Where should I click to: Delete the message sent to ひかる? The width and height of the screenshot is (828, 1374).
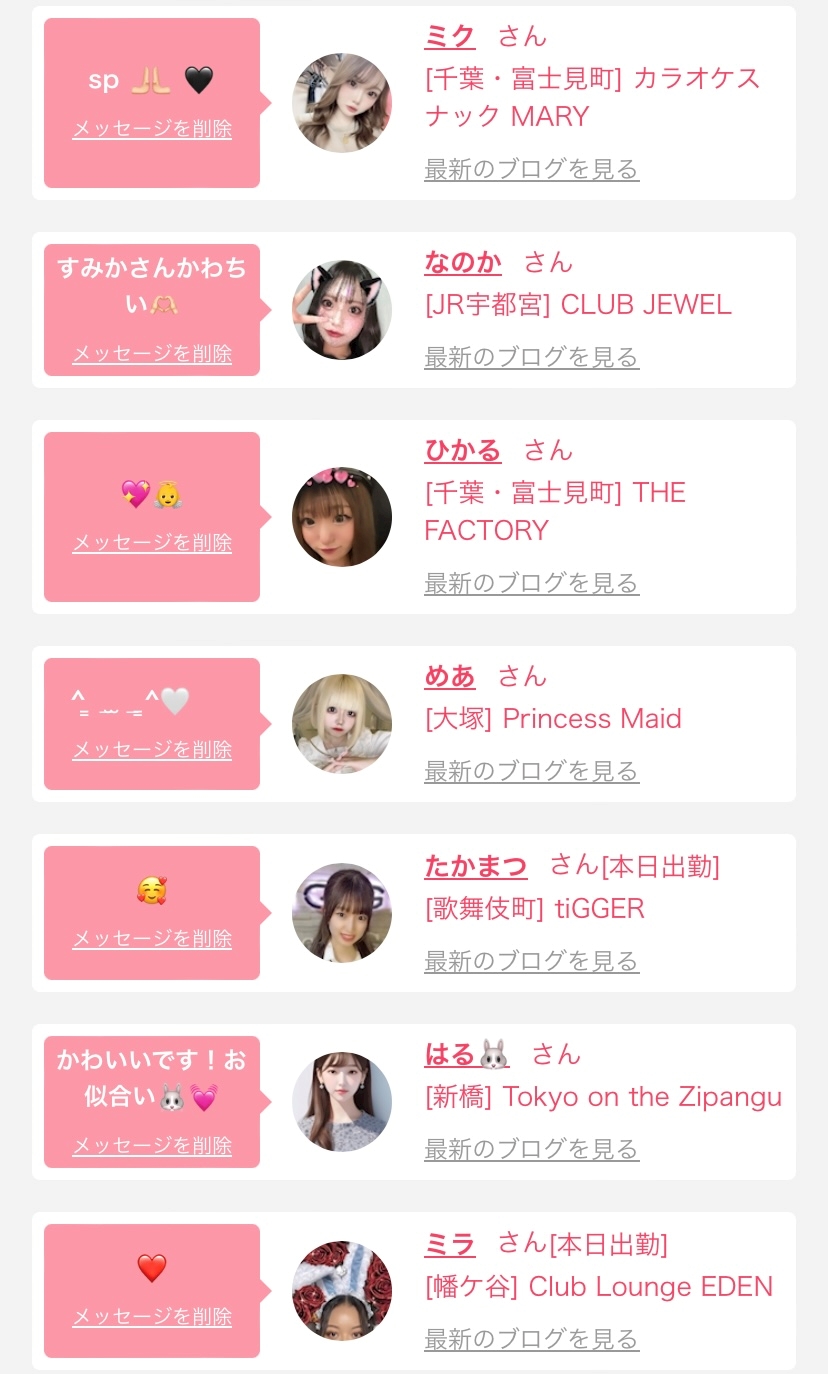[152, 542]
